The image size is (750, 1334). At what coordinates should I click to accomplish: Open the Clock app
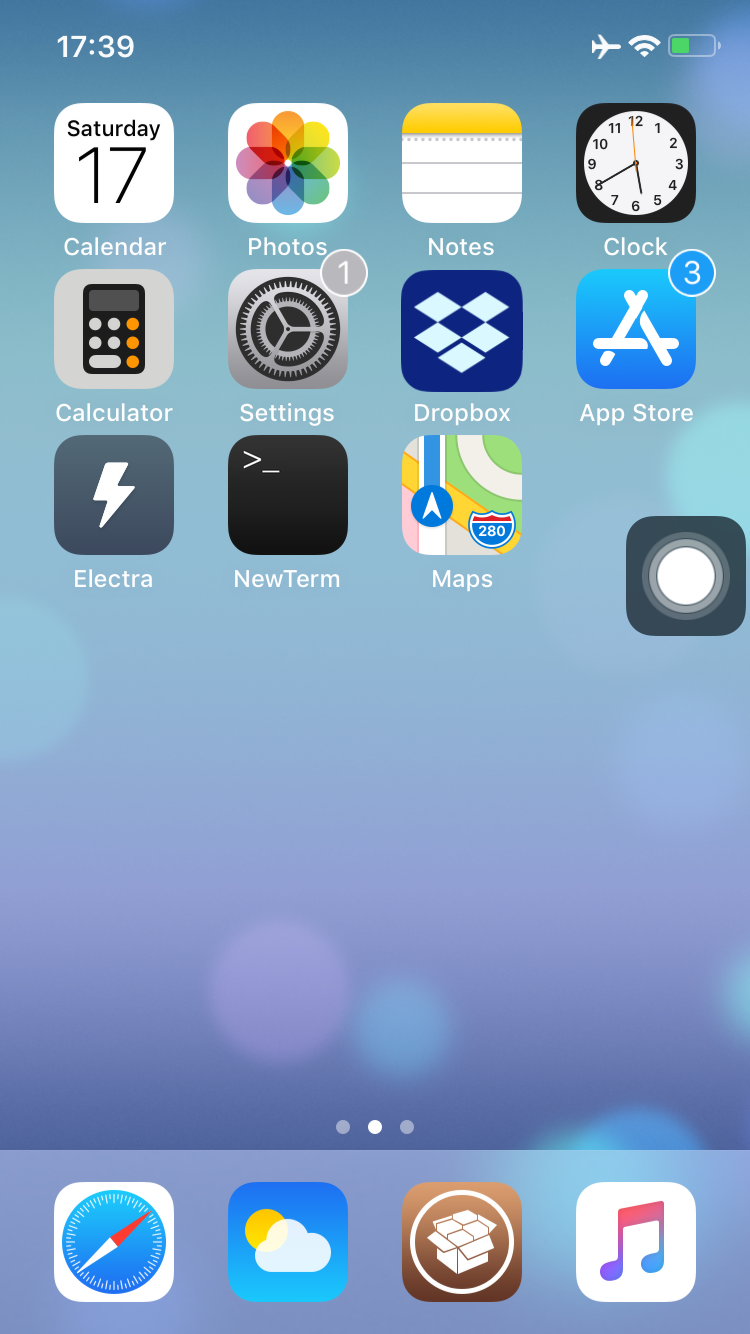click(636, 163)
